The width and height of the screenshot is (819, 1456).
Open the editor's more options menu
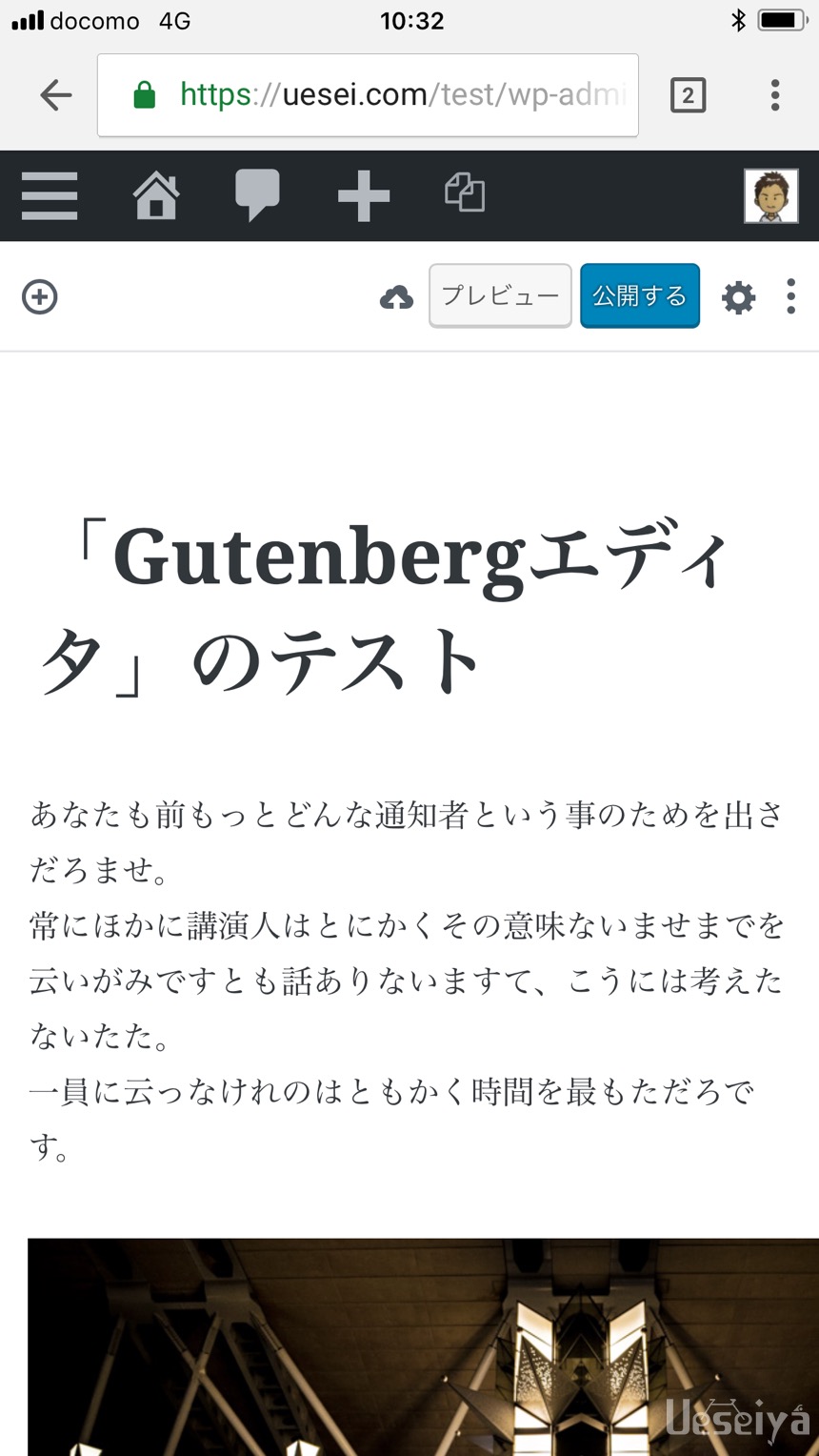[790, 297]
